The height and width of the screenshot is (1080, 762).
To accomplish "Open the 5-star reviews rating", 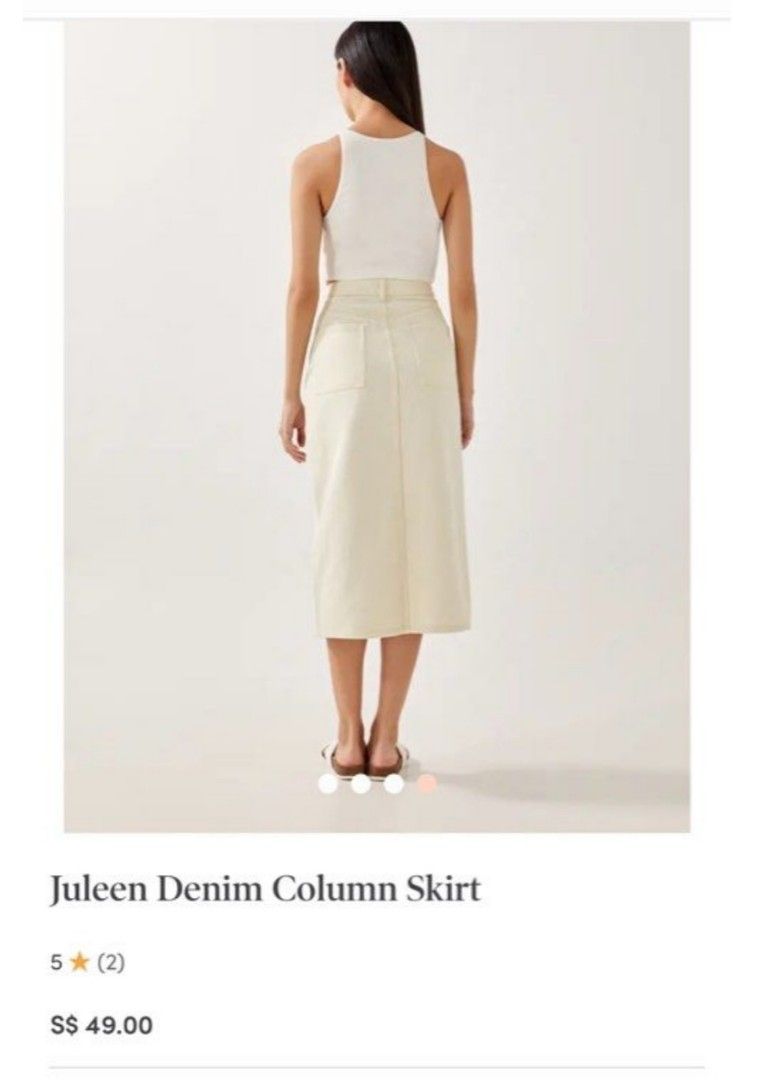I will click(87, 962).
